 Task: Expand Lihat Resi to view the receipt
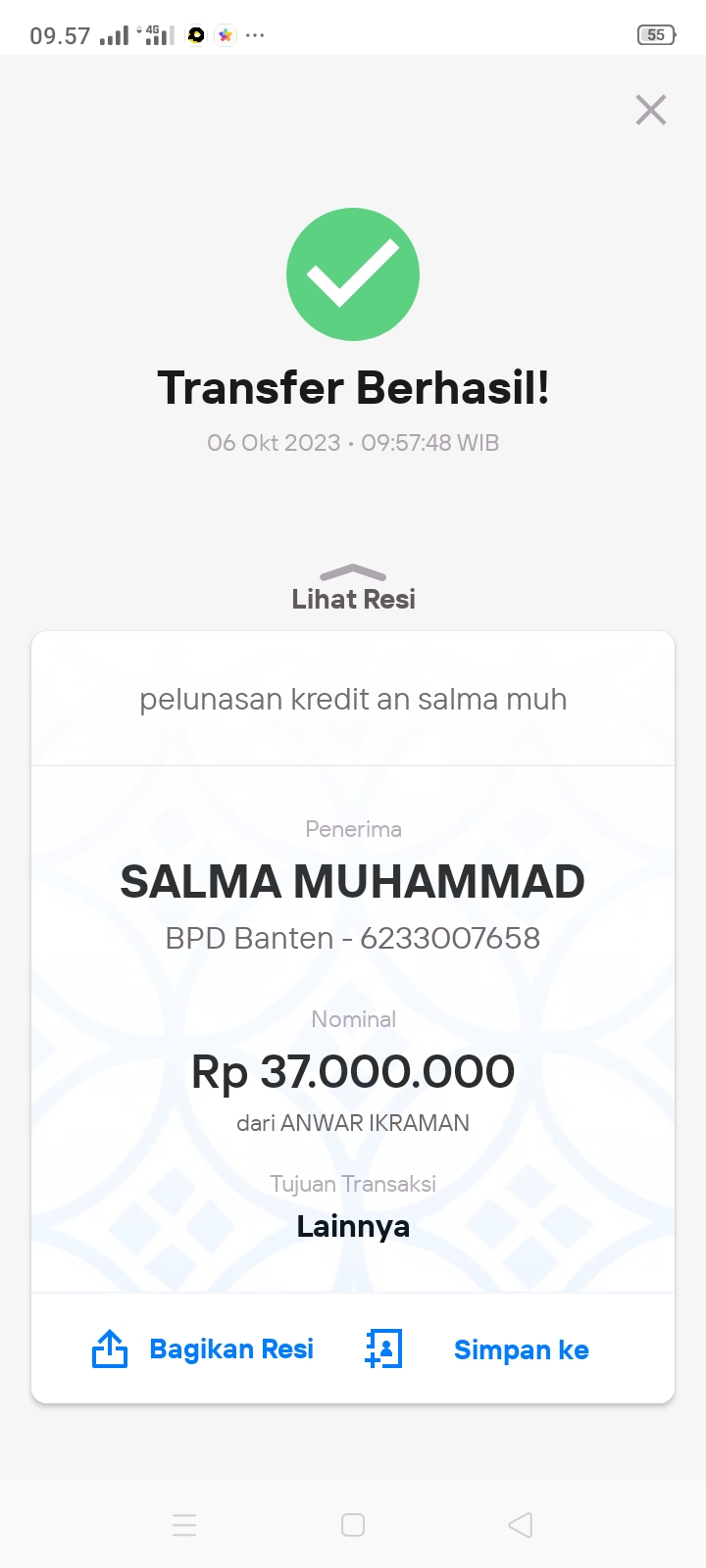(x=353, y=589)
